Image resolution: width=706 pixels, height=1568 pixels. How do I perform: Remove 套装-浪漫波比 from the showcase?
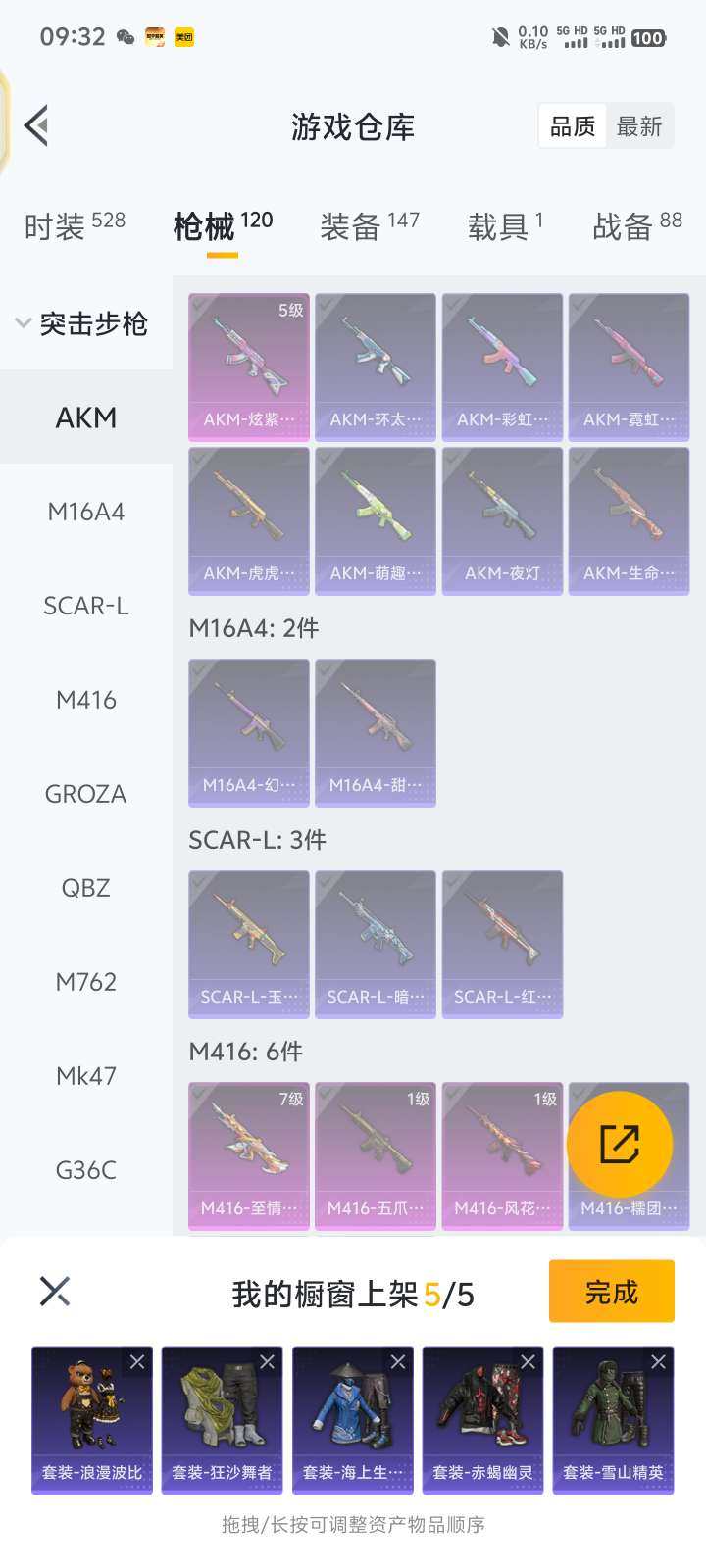coord(137,1362)
